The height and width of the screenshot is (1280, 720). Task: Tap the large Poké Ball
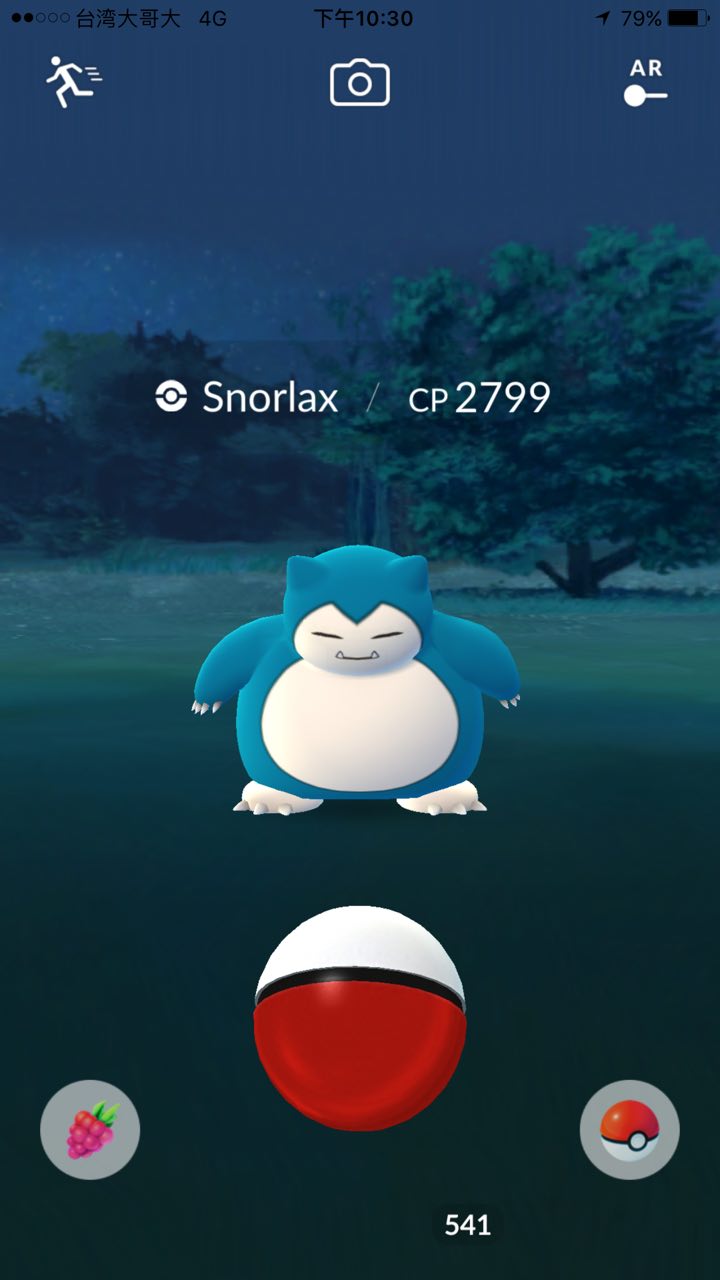[x=360, y=1018]
